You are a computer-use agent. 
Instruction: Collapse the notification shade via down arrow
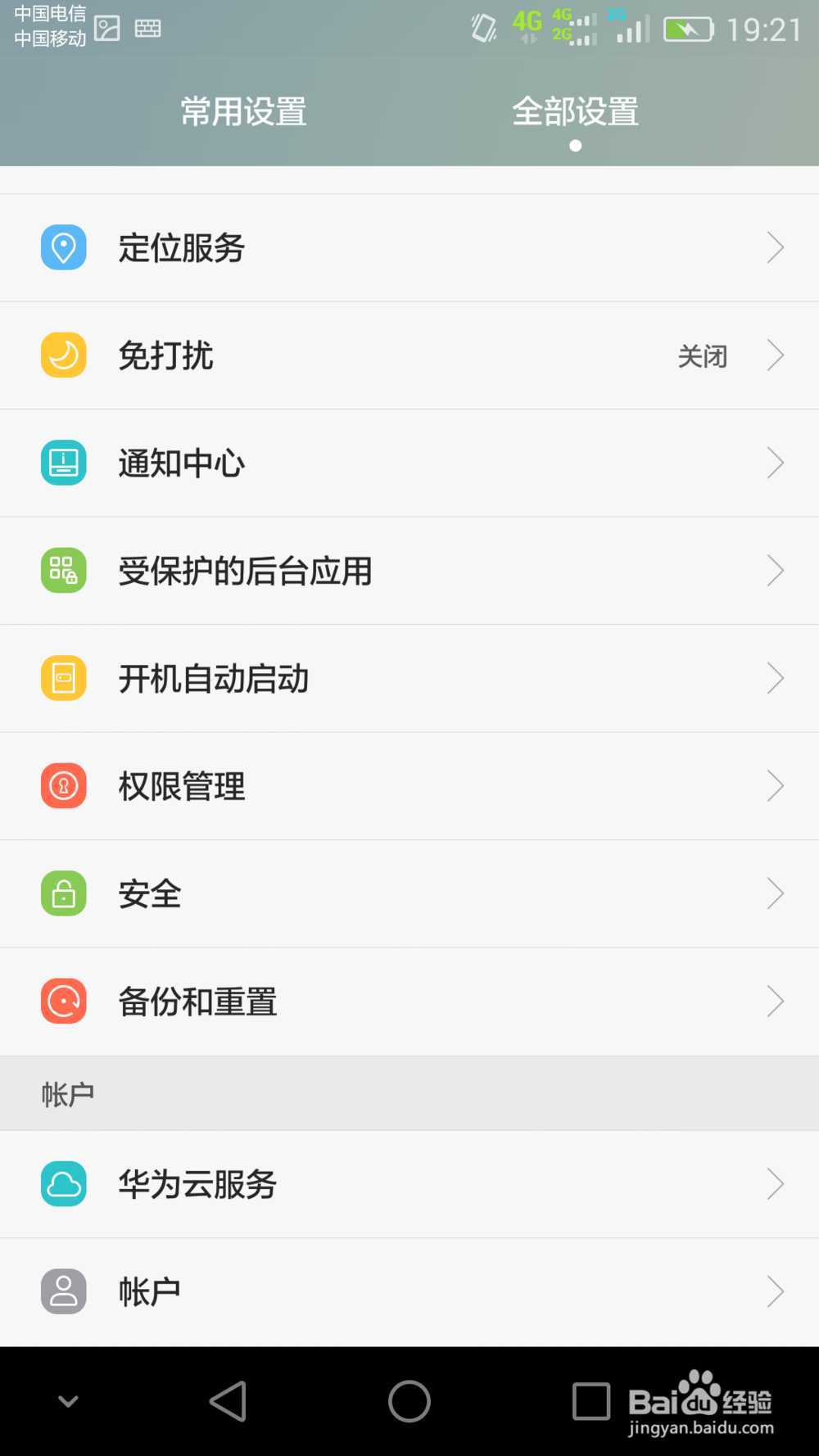(x=68, y=1400)
